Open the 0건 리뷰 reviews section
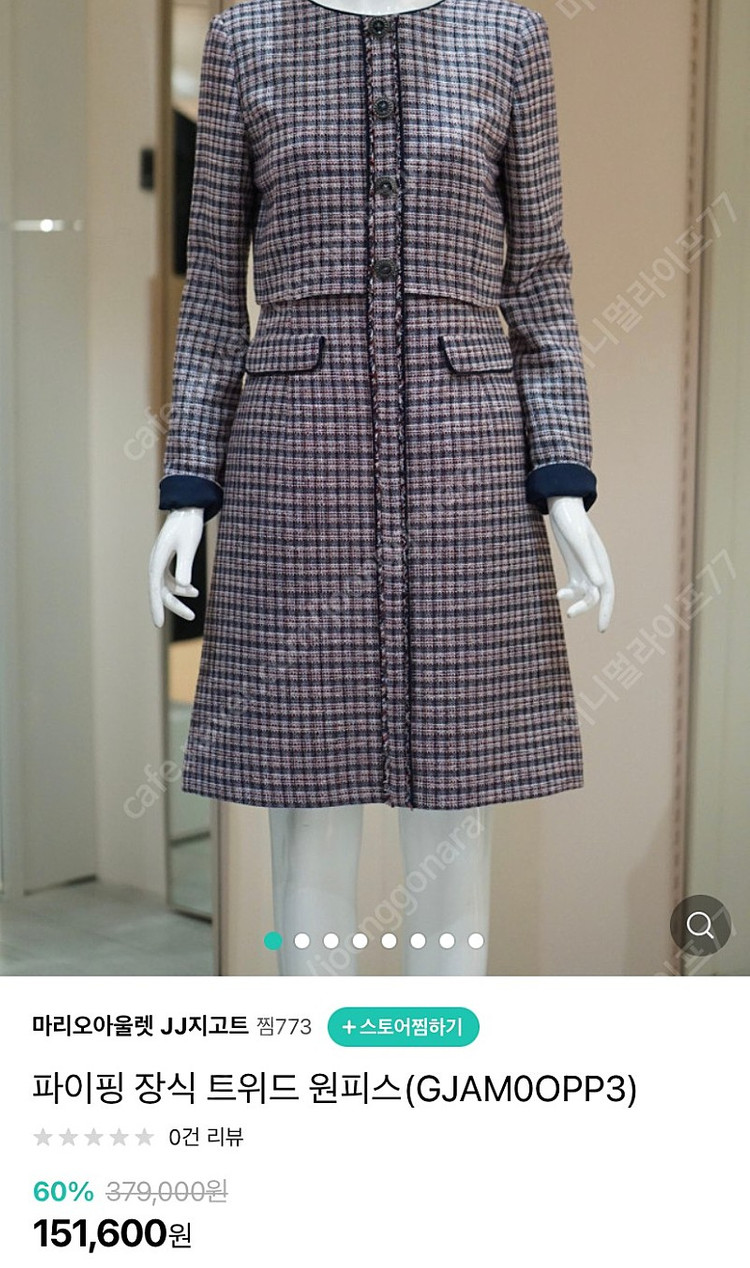This screenshot has width=750, height=1268. pyautogui.click(x=207, y=1136)
